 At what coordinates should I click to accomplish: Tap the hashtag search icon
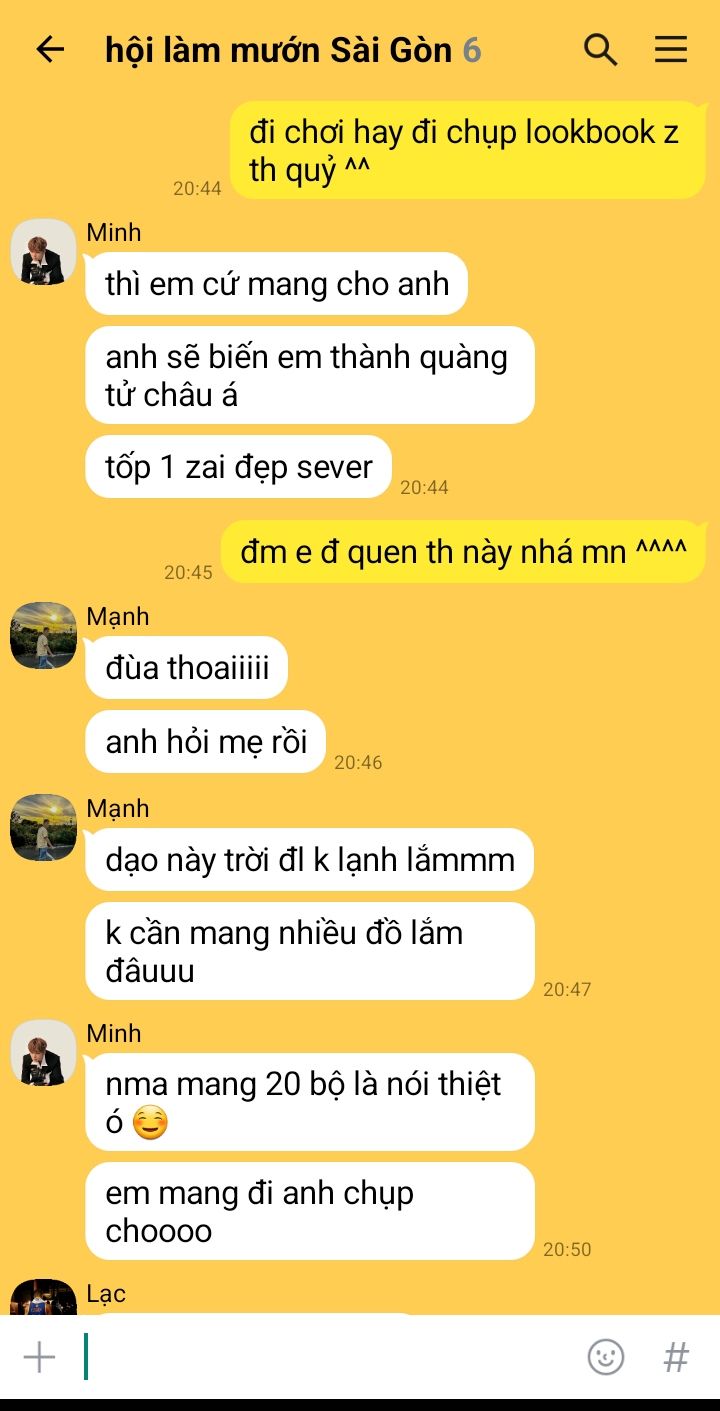[x=677, y=1357]
